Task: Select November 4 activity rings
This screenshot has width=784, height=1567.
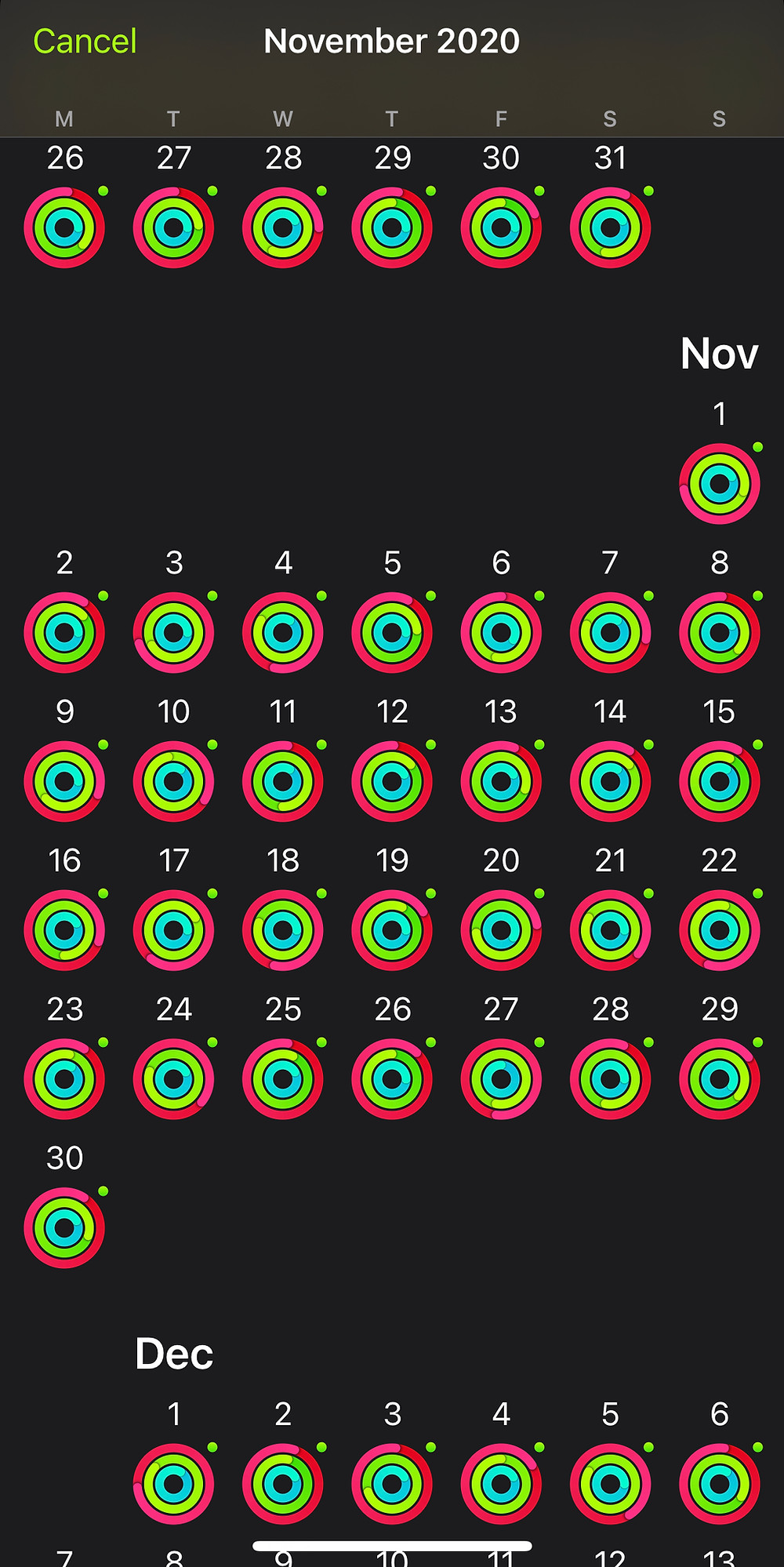Action: pyautogui.click(x=283, y=632)
